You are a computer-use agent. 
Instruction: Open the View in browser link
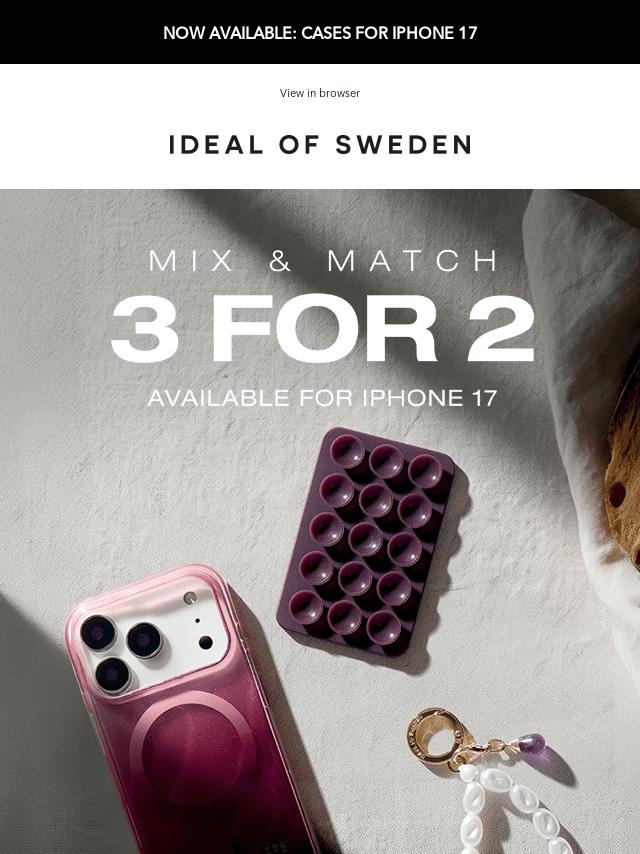click(x=319, y=93)
